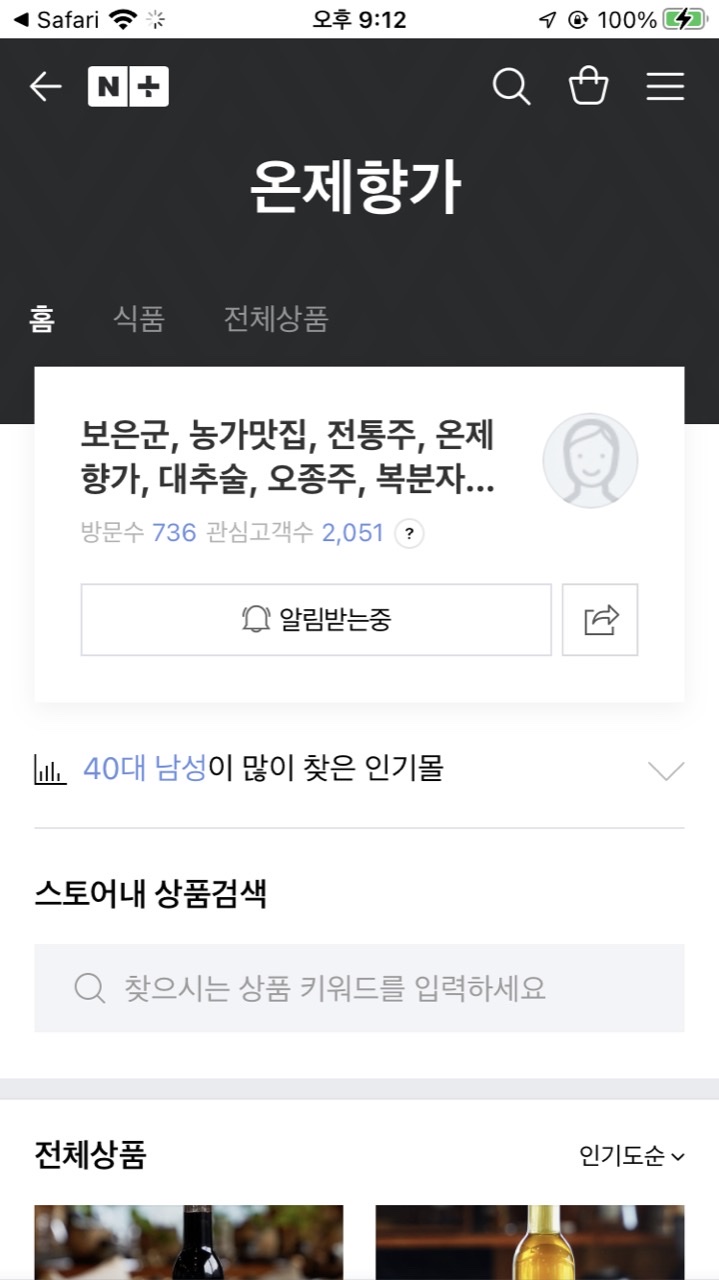
Task: Switch to the 전체상품 tab
Action: (276, 319)
